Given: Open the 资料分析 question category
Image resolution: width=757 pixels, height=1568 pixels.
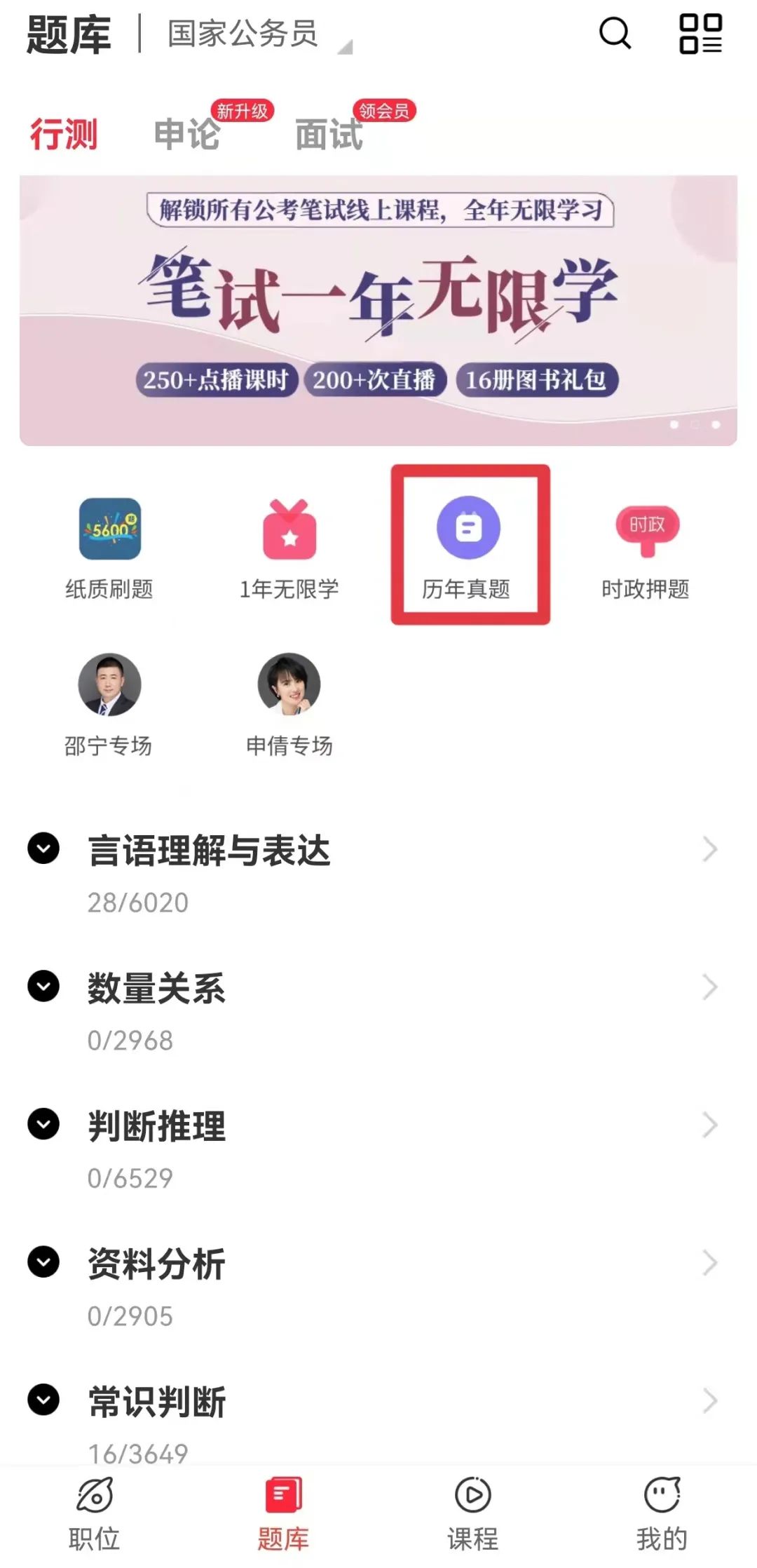Looking at the screenshot, I should 156,1264.
